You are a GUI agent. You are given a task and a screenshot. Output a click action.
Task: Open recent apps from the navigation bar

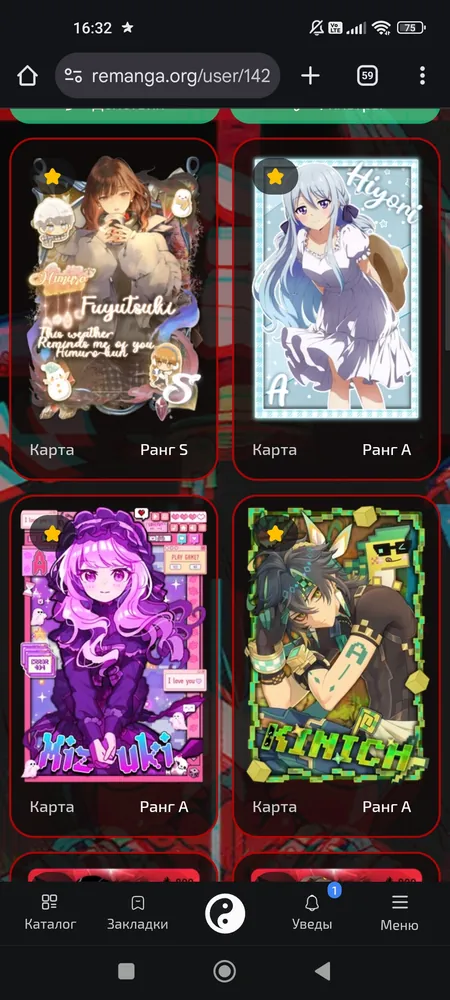[x=126, y=971]
